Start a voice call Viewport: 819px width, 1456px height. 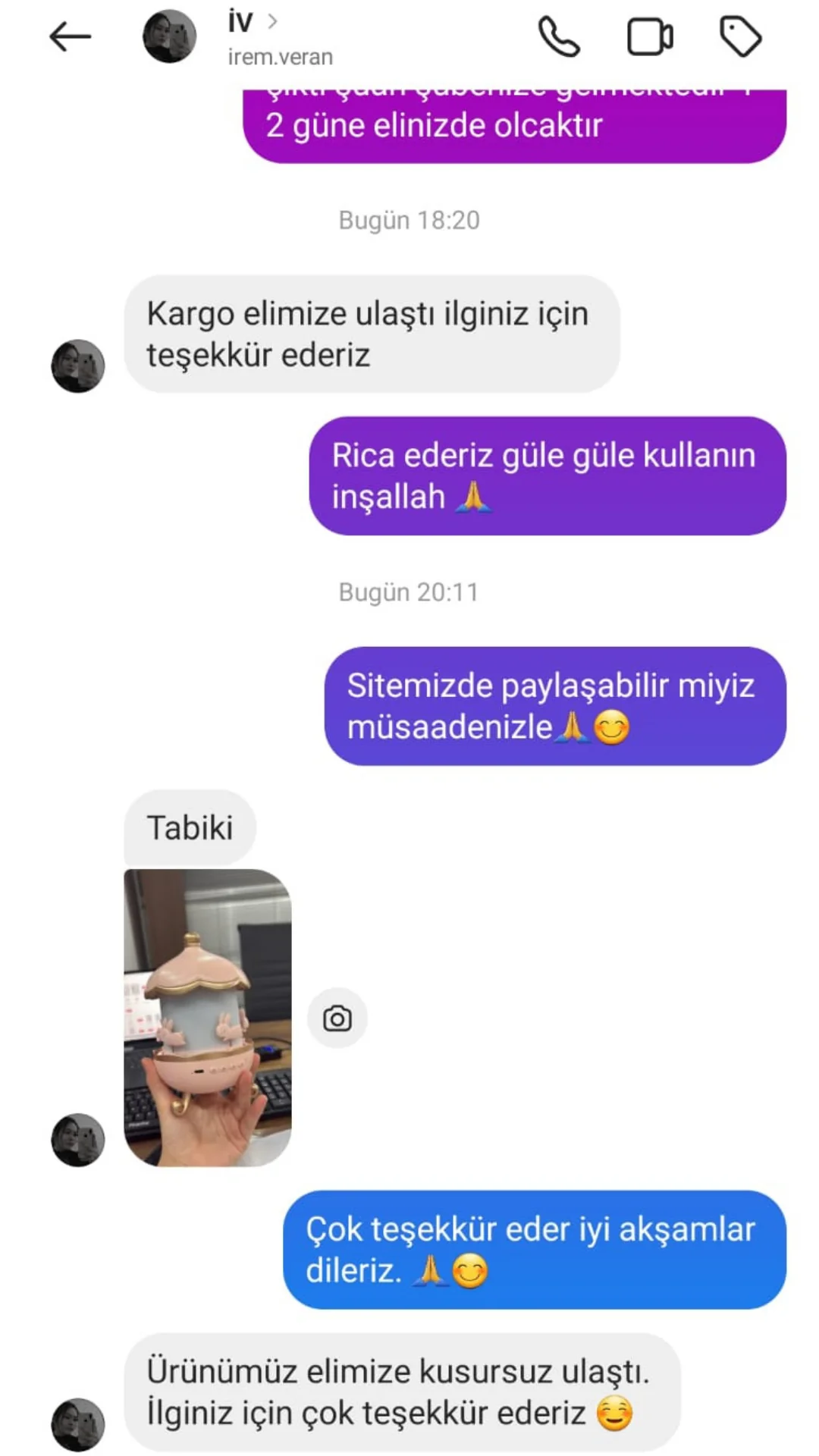(559, 37)
